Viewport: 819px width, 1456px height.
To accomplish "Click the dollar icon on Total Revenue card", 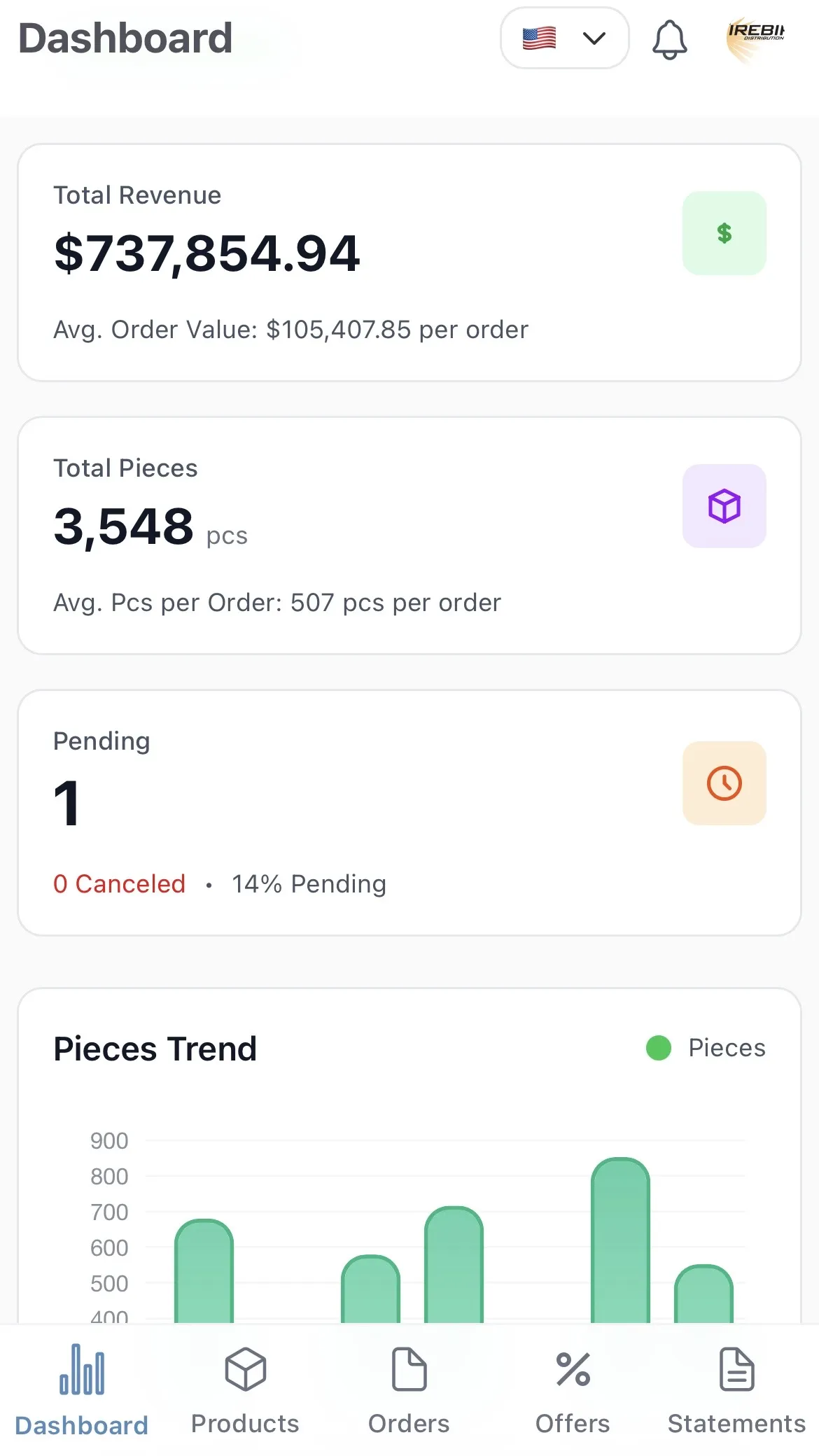I will pos(724,232).
